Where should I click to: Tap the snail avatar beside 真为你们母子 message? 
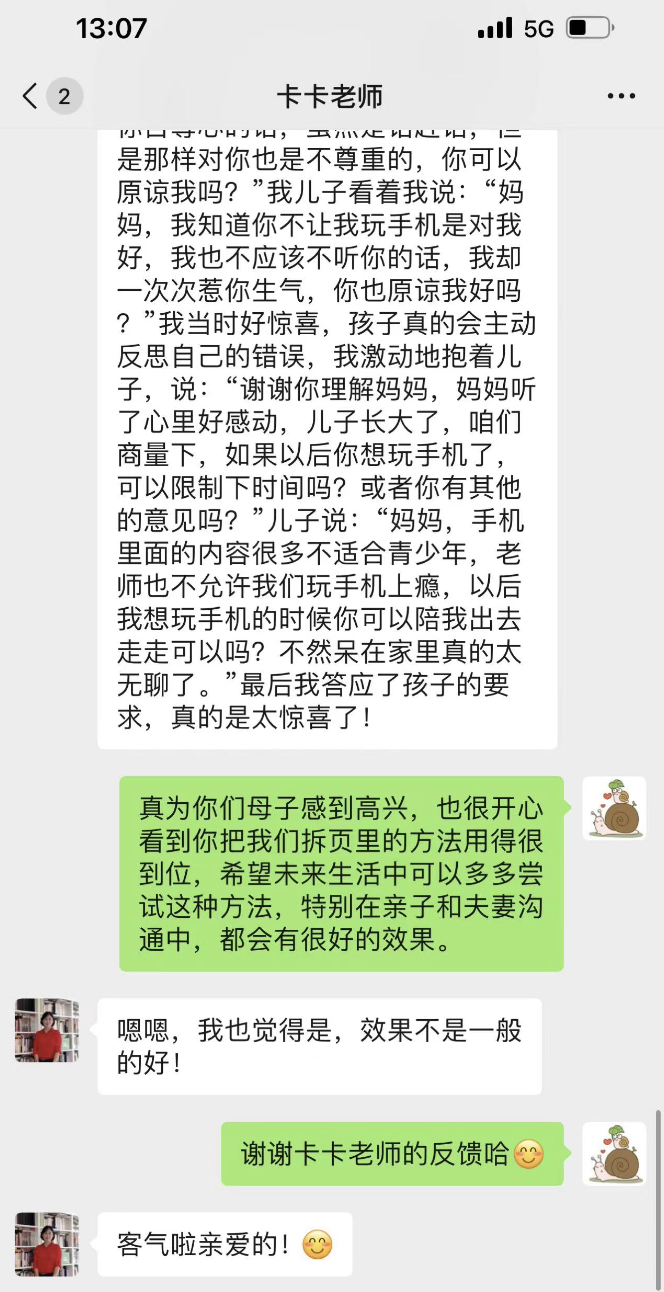click(614, 808)
